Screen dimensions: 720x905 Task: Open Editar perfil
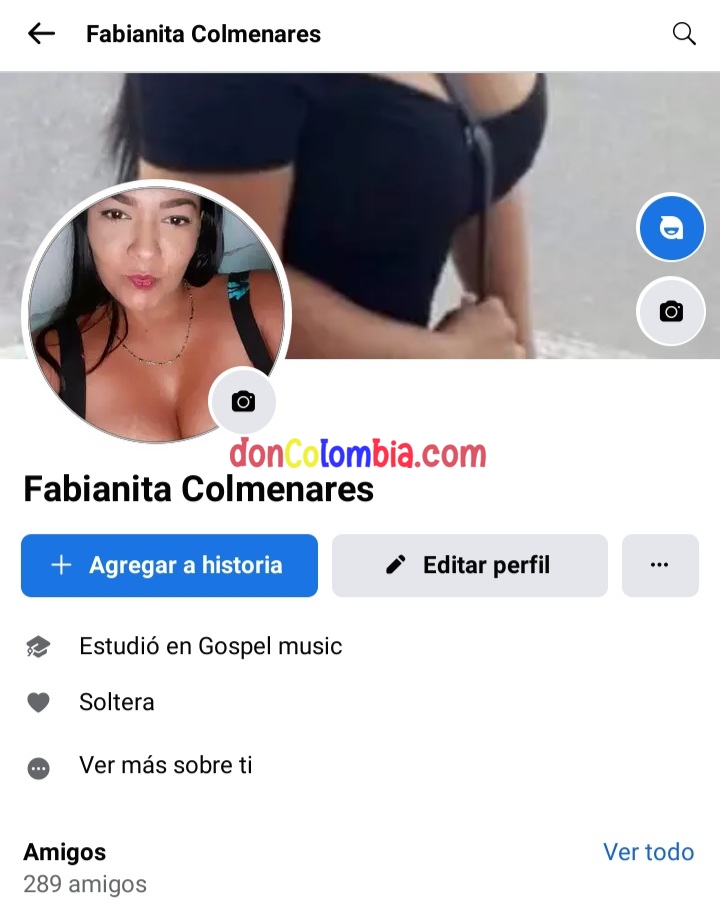(x=469, y=565)
